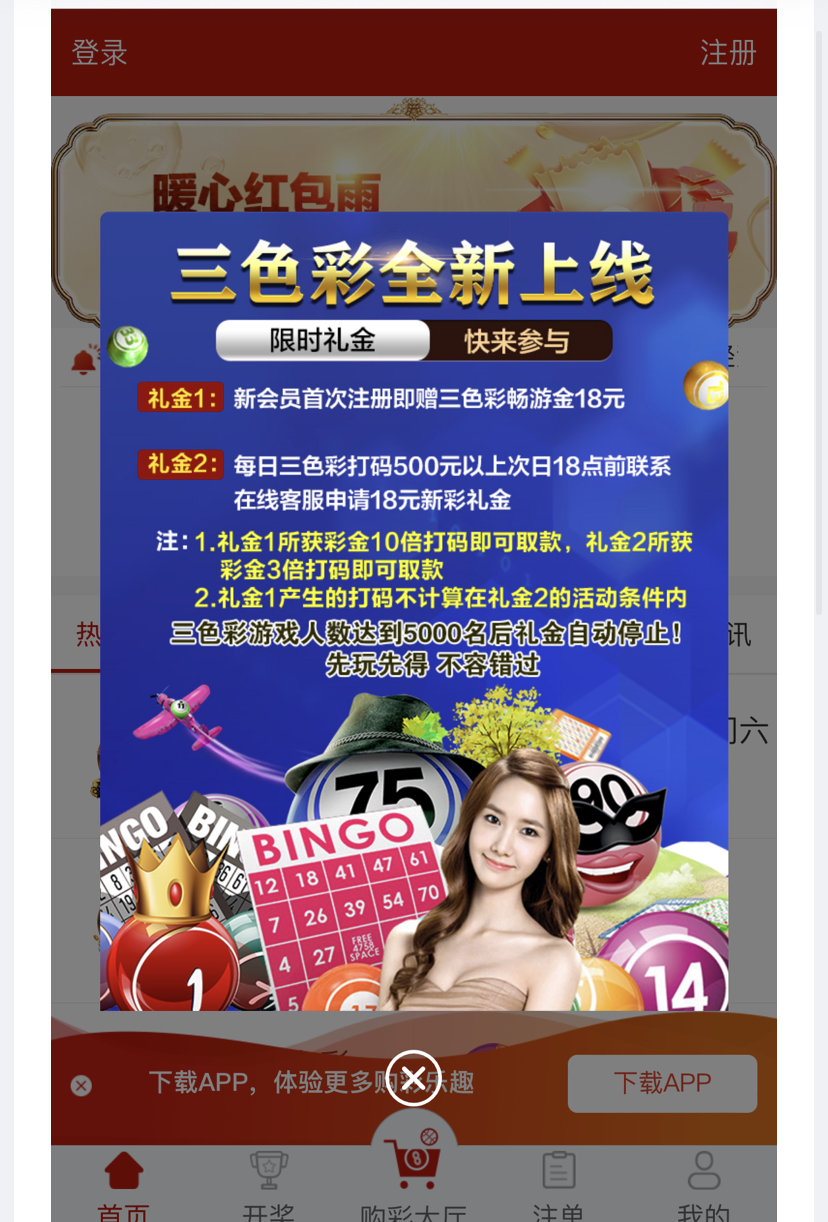This screenshot has width=828, height=1222.
Task: Open the 我的 profile tab
Action: [703, 1187]
